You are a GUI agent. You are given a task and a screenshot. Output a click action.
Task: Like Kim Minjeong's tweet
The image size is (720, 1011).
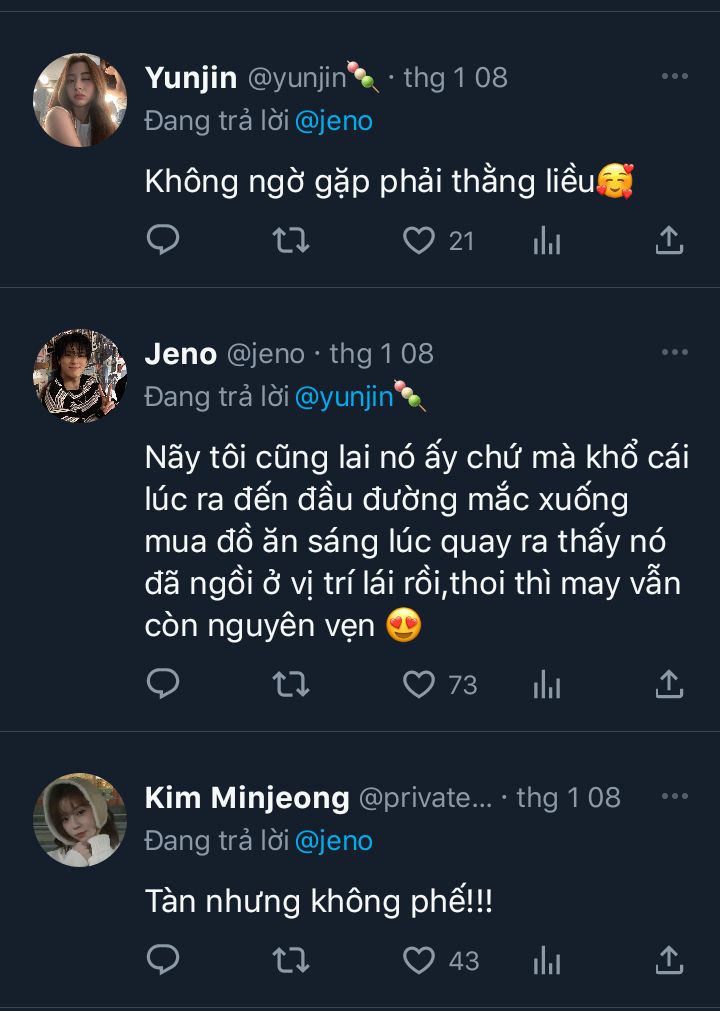(419, 961)
